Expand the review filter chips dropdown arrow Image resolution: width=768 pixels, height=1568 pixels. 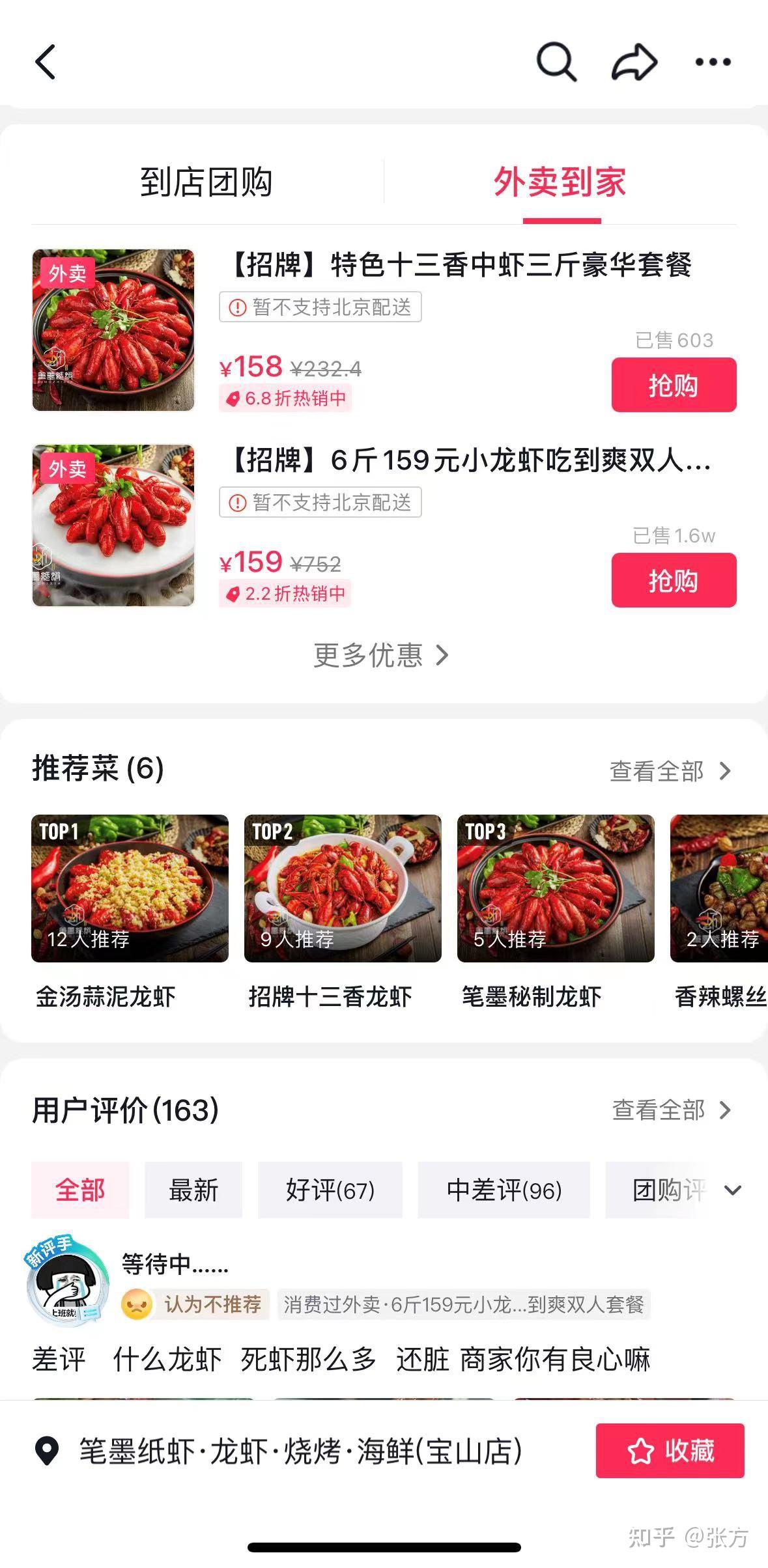(733, 1190)
